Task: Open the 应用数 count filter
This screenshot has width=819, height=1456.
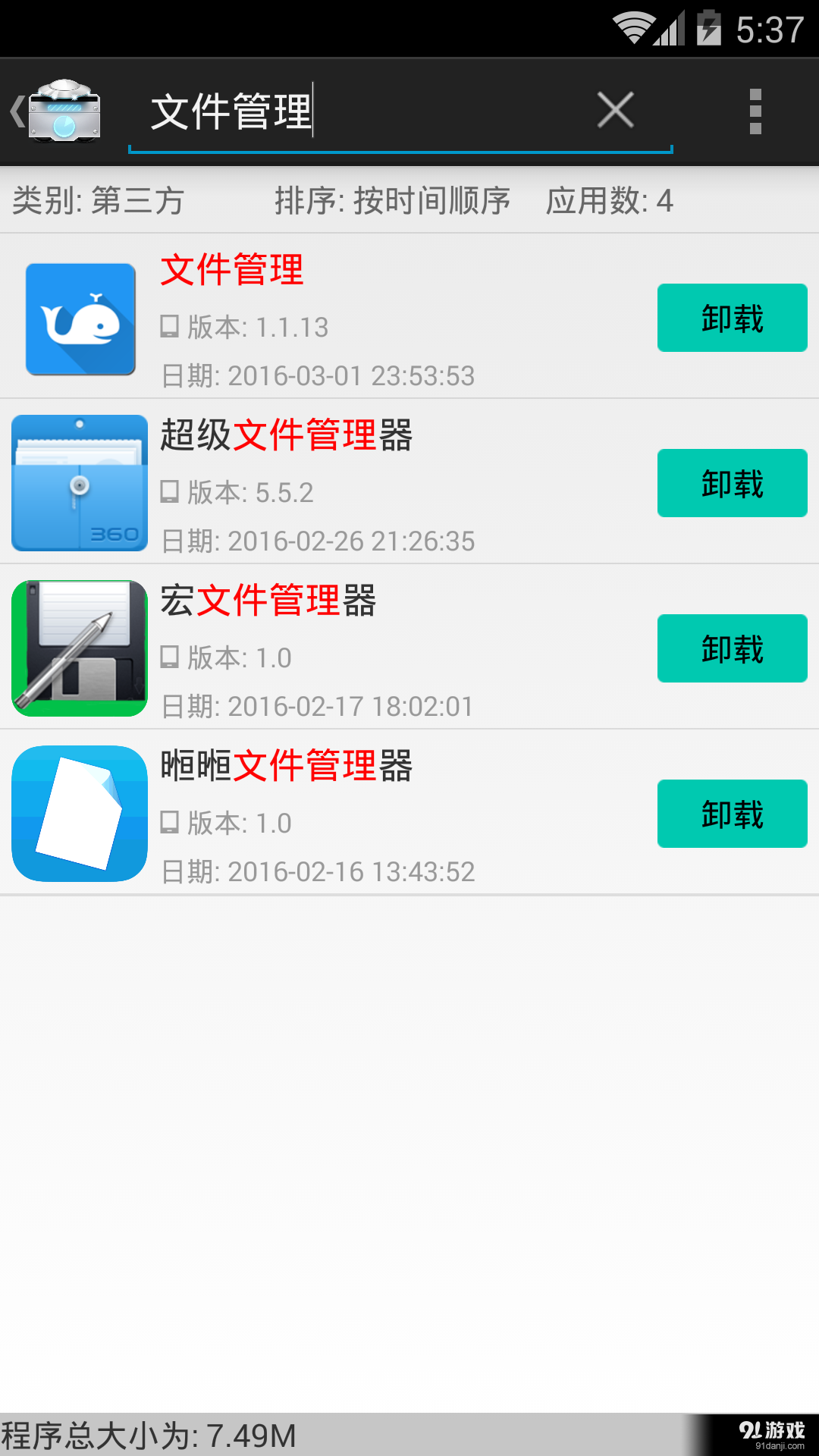Action: point(608,201)
